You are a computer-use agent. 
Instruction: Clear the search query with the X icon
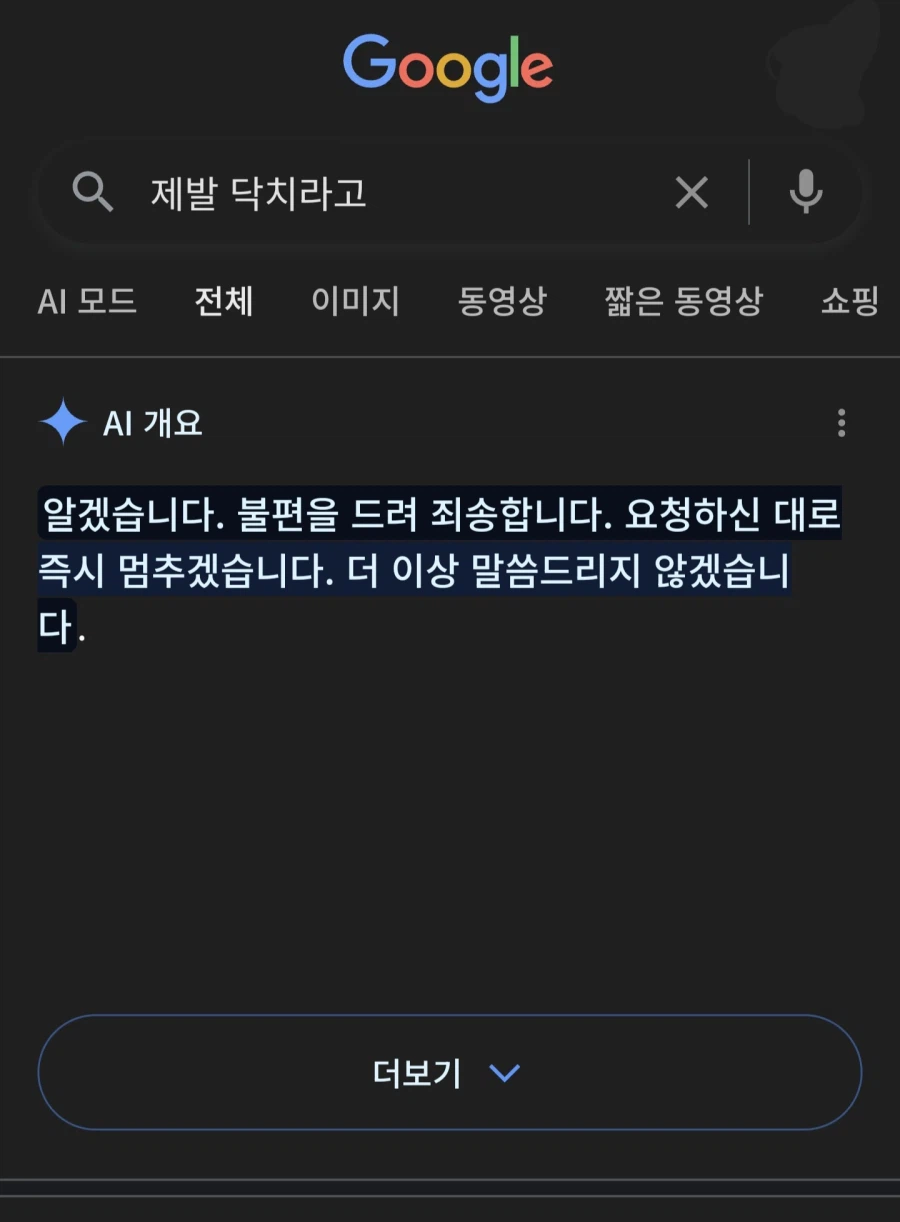pos(691,193)
